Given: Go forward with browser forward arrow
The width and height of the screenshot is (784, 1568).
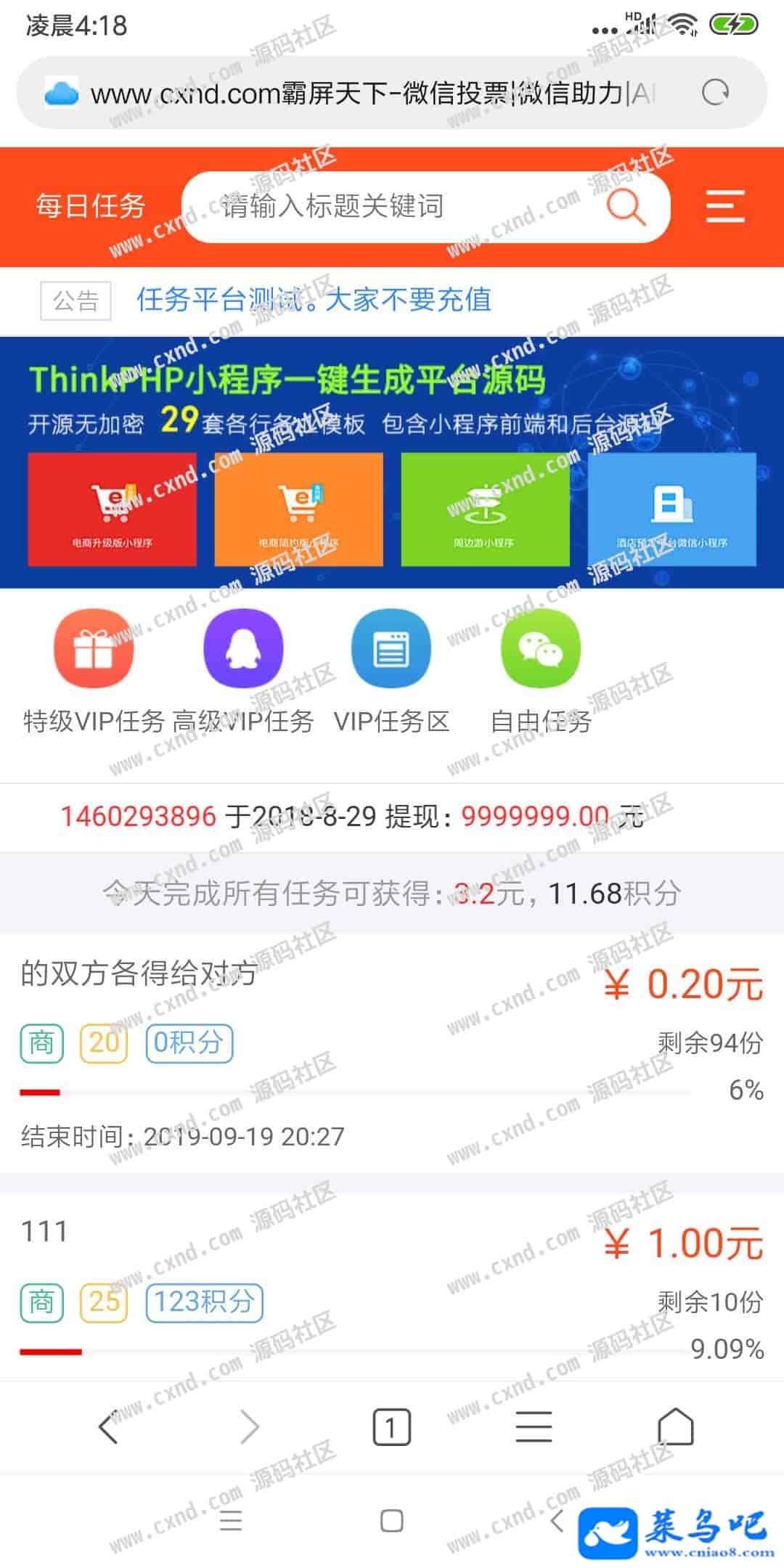Looking at the screenshot, I should pos(249,1428).
